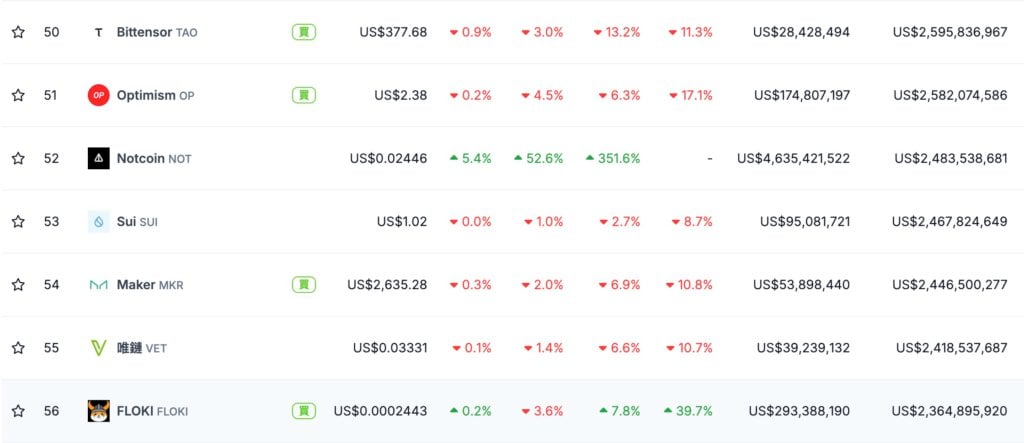Select the 買 buy button for Optimism

click(304, 95)
